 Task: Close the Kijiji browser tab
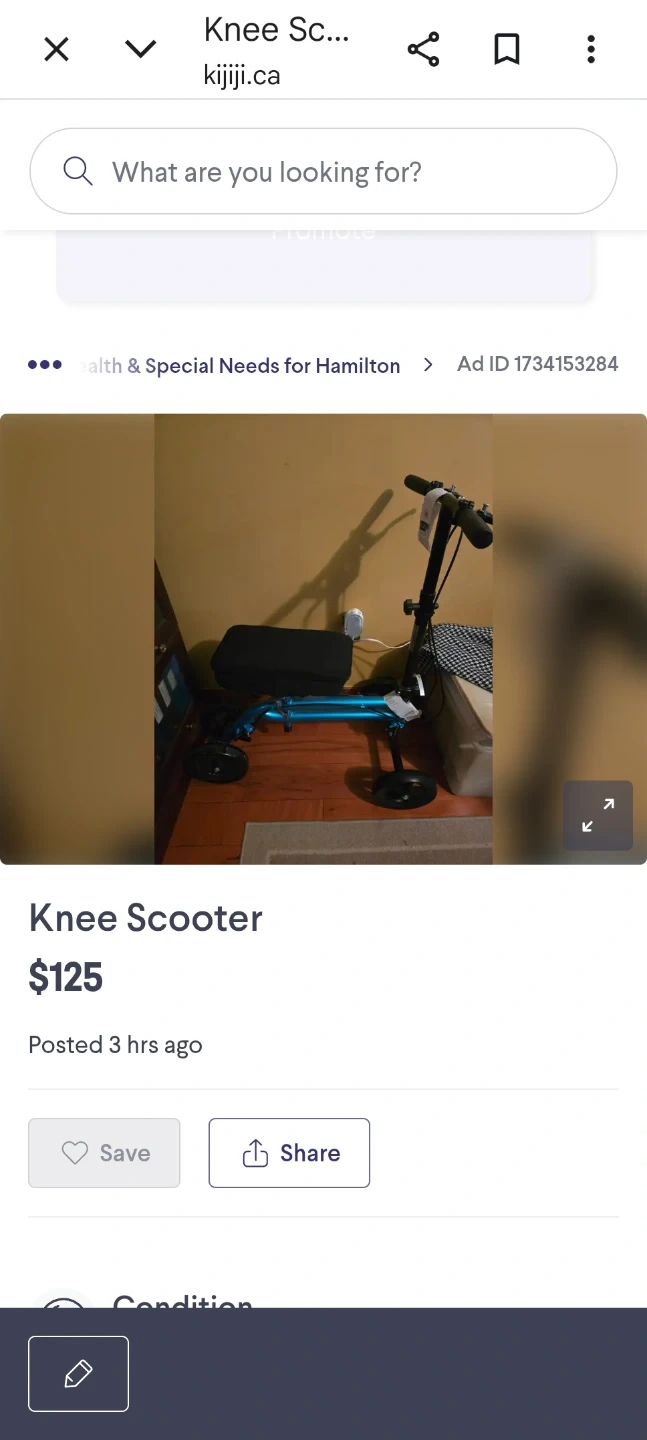click(57, 49)
